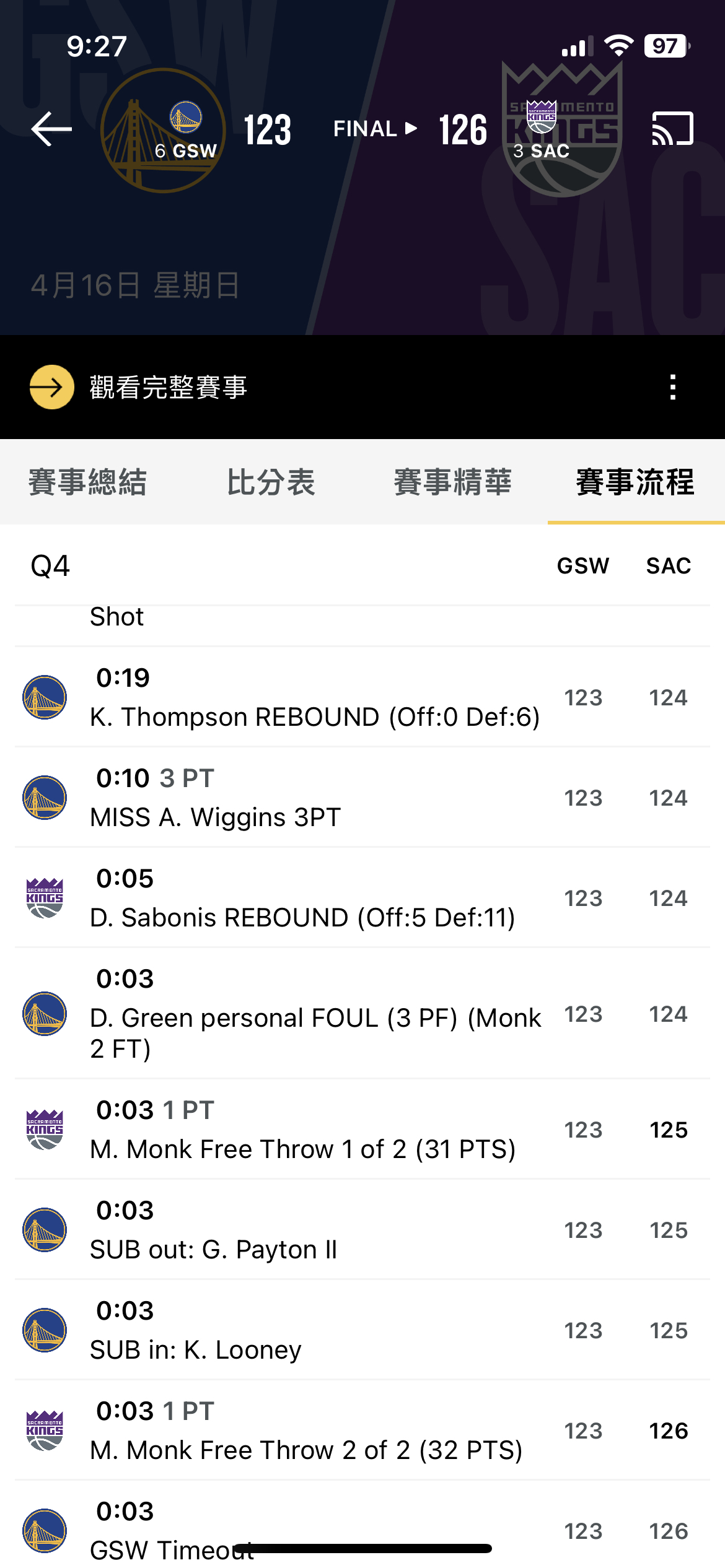Viewport: 725px width, 1568px height.
Task: Switch to the 賽事總結 tab
Action: (x=88, y=482)
